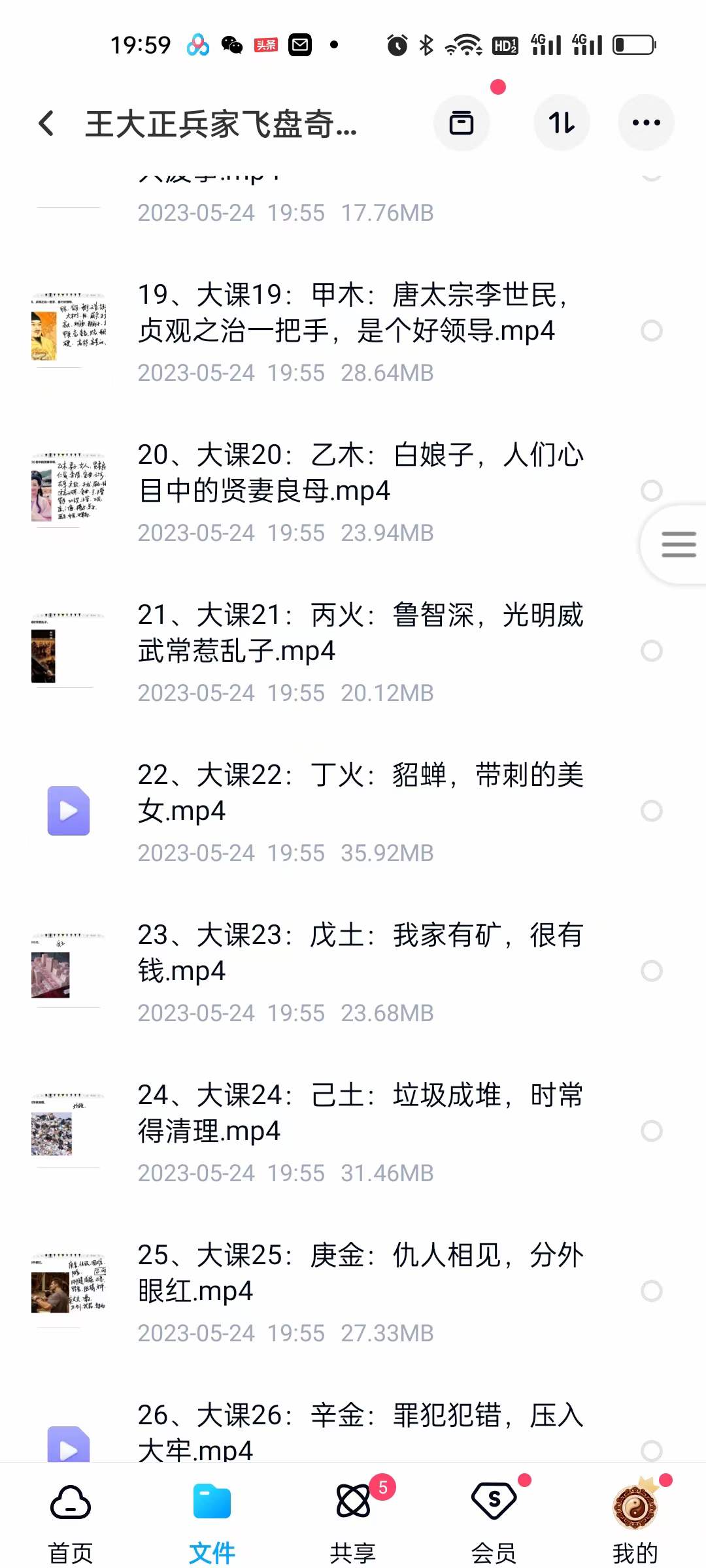Tap the floating scroll handle to reposition the list
Image resolution: width=706 pixels, height=1568 pixels.
(677, 544)
